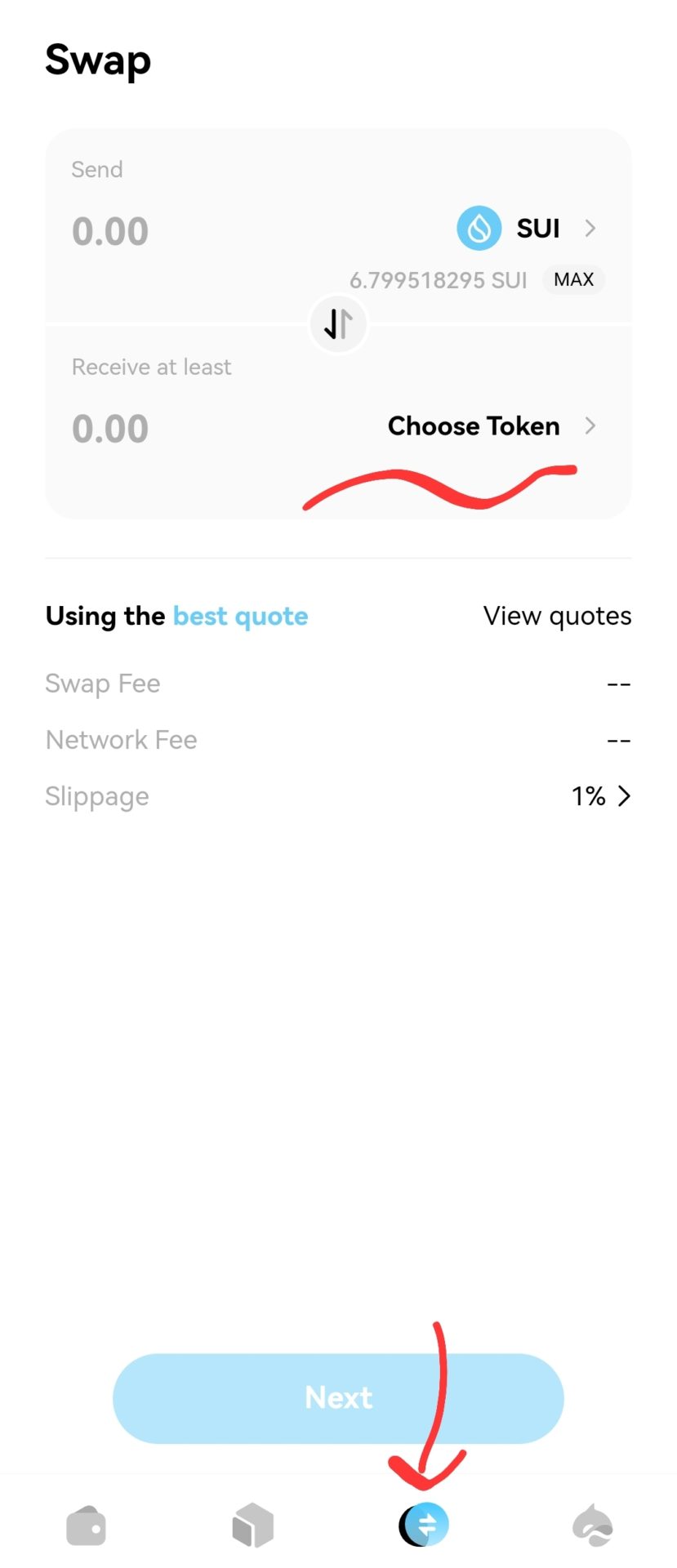Switch to the cube collectibles tab
Viewport: 677px width, 1568px height.
pos(253,1526)
